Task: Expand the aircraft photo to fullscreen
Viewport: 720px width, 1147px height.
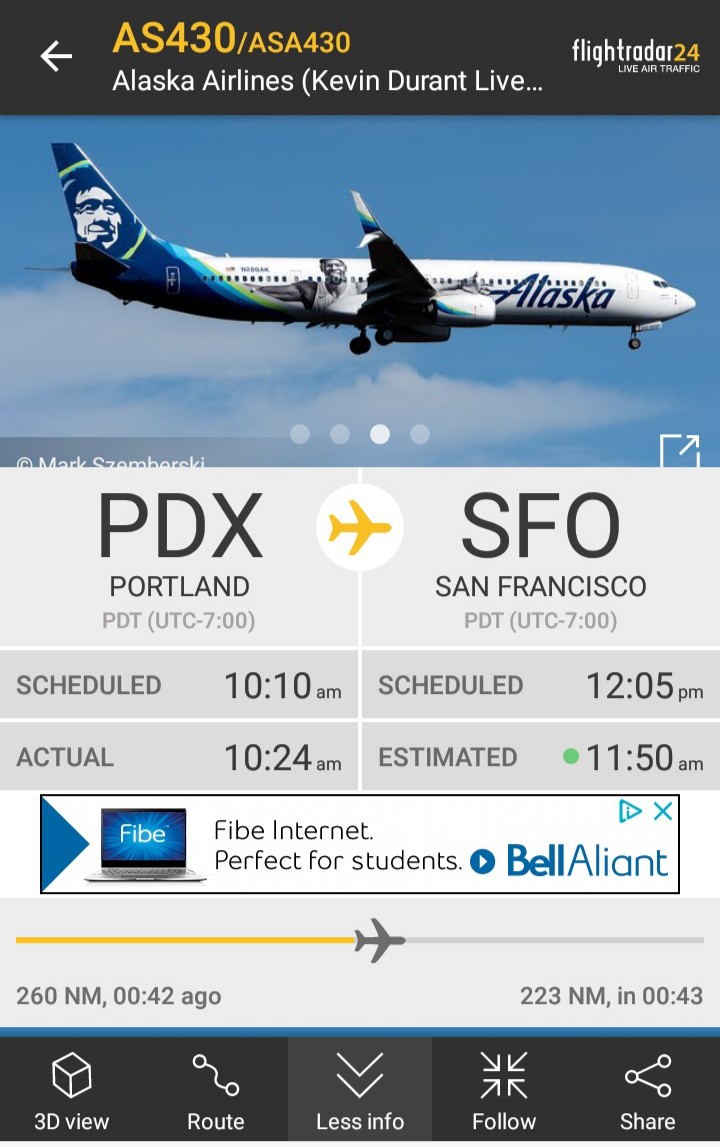Action: pyautogui.click(x=679, y=450)
